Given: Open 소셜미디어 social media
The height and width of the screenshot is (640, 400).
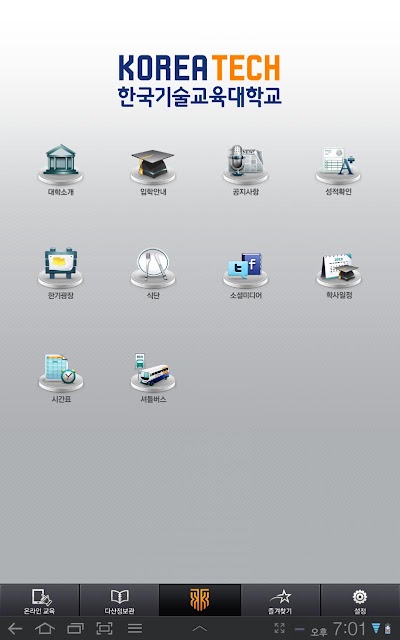Looking at the screenshot, I should [245, 273].
